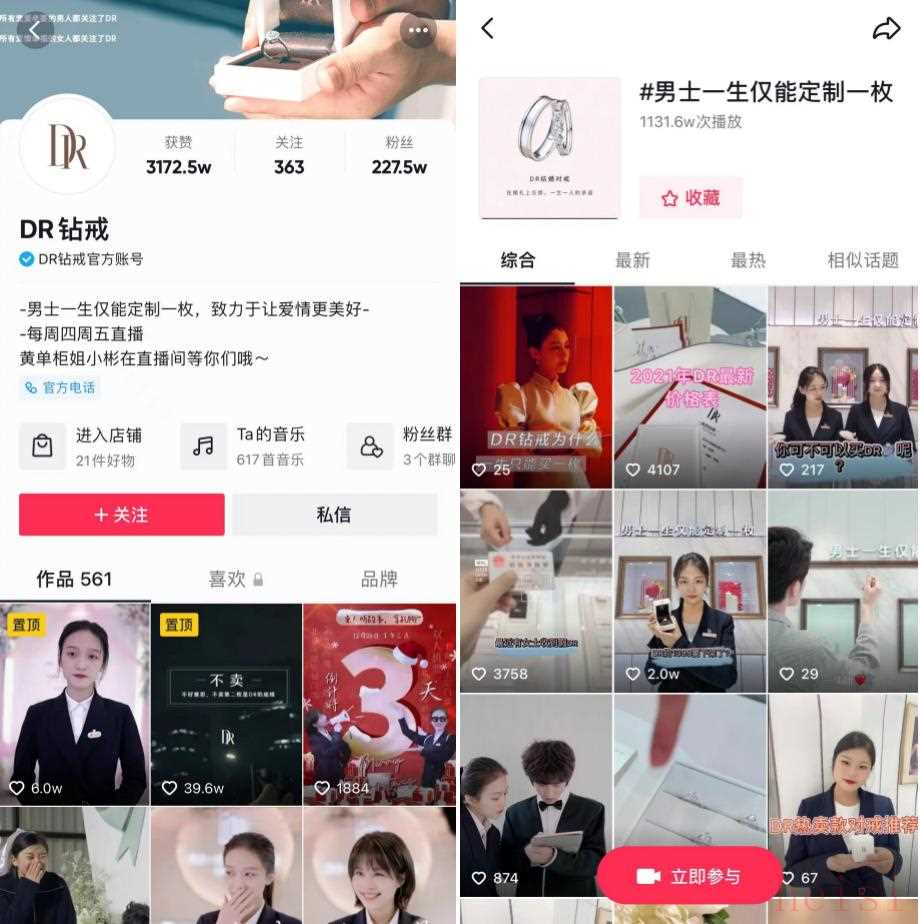
Task: Go back from the DR钻戒 profile page
Action: (x=35, y=30)
